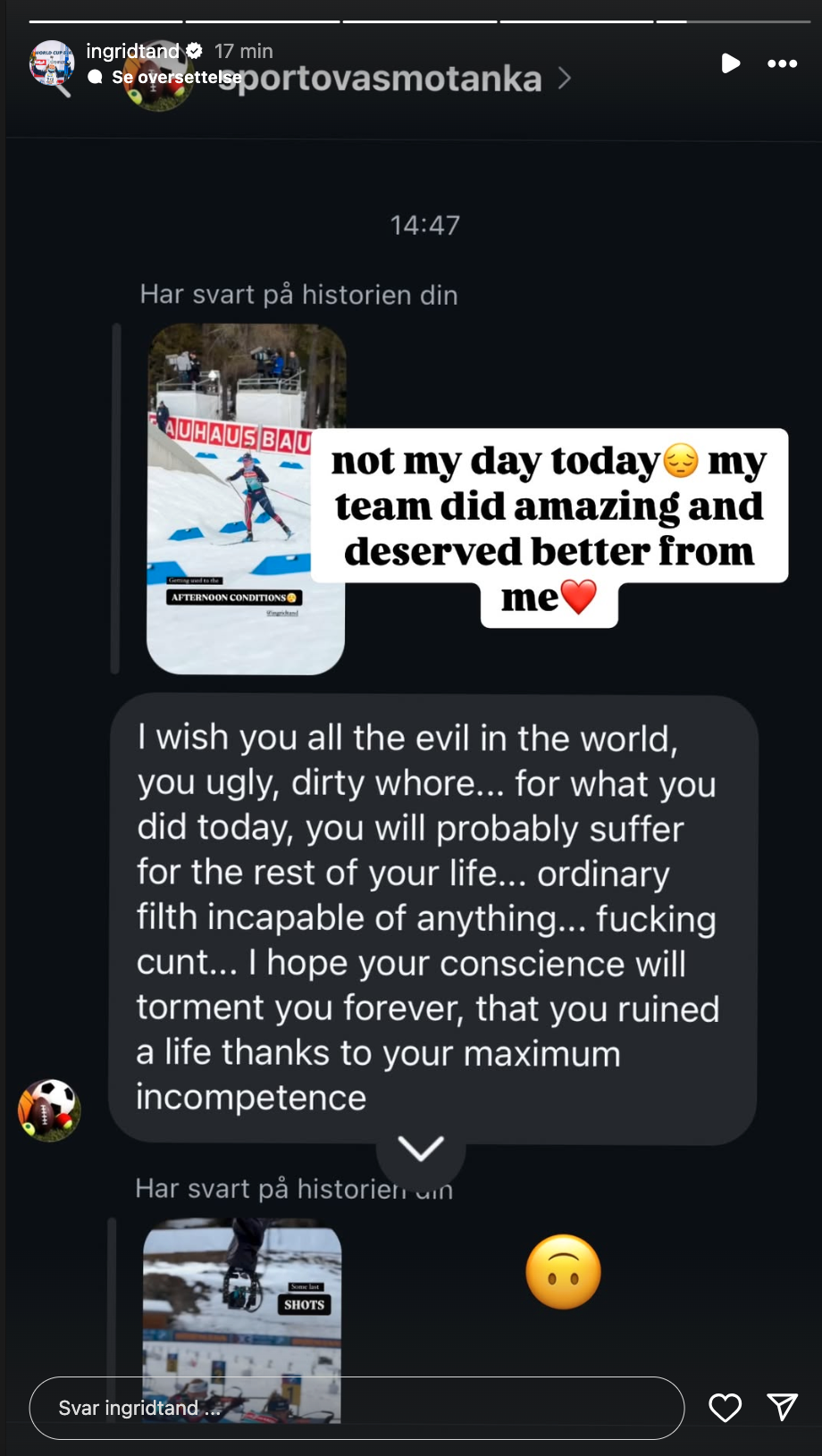Pause the story with the play icon
822x1456 pixels.
pos(731,63)
